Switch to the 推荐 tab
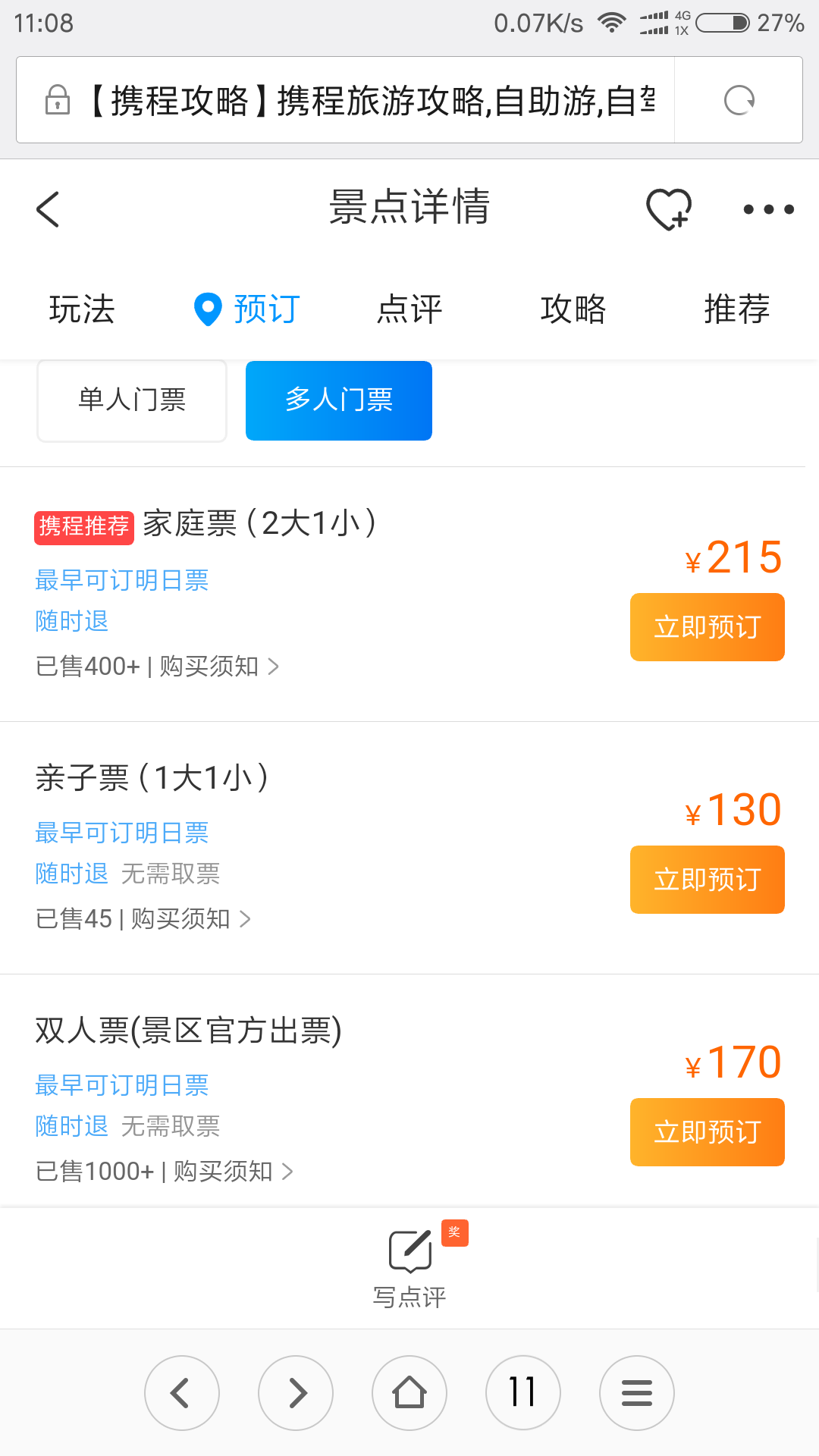Viewport: 819px width, 1456px height. (x=737, y=309)
